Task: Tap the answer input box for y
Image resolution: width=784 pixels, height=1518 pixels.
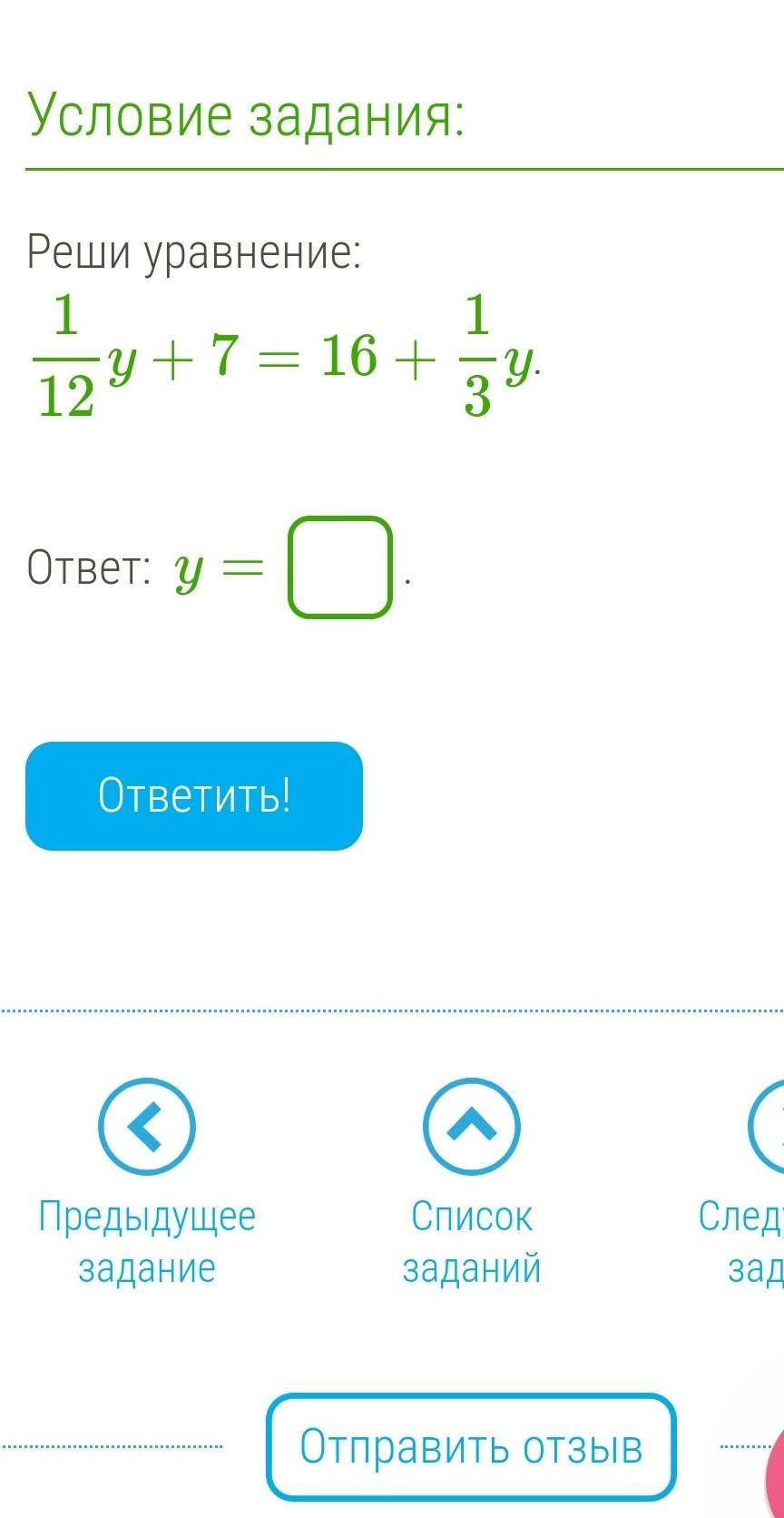Action: [340, 567]
